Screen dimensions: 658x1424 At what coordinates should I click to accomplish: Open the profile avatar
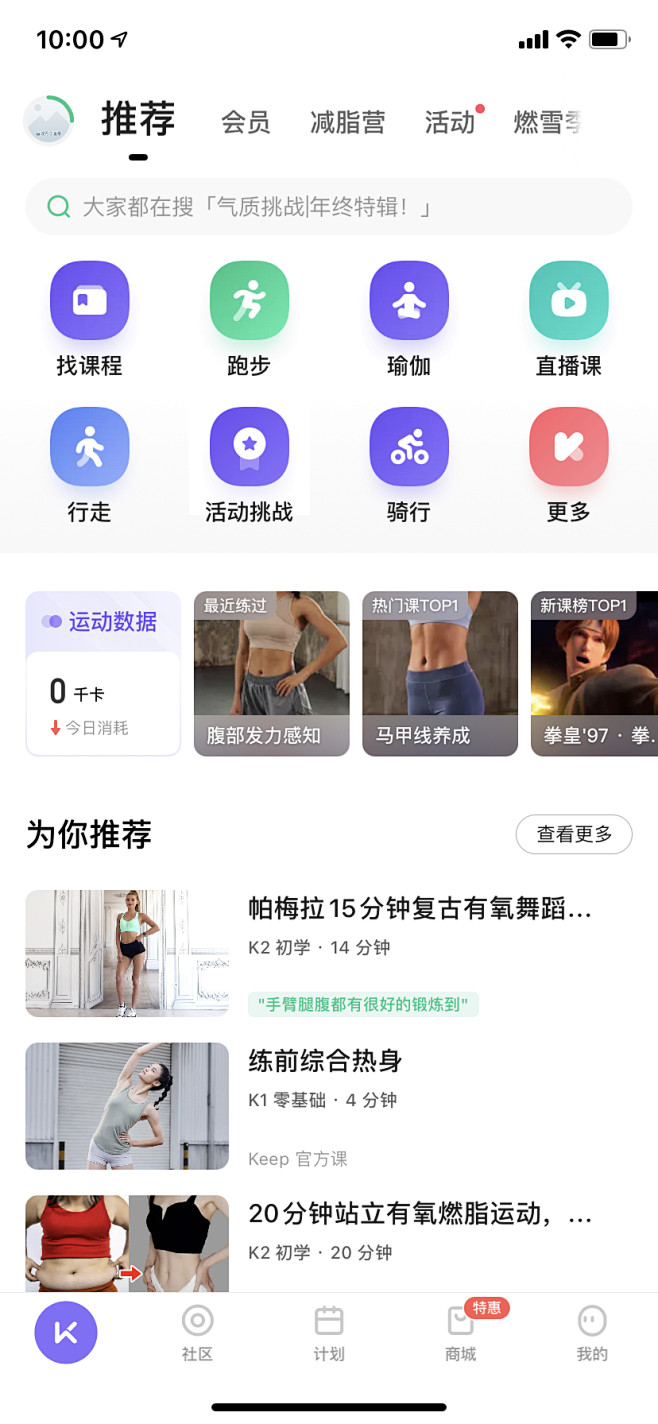48,122
